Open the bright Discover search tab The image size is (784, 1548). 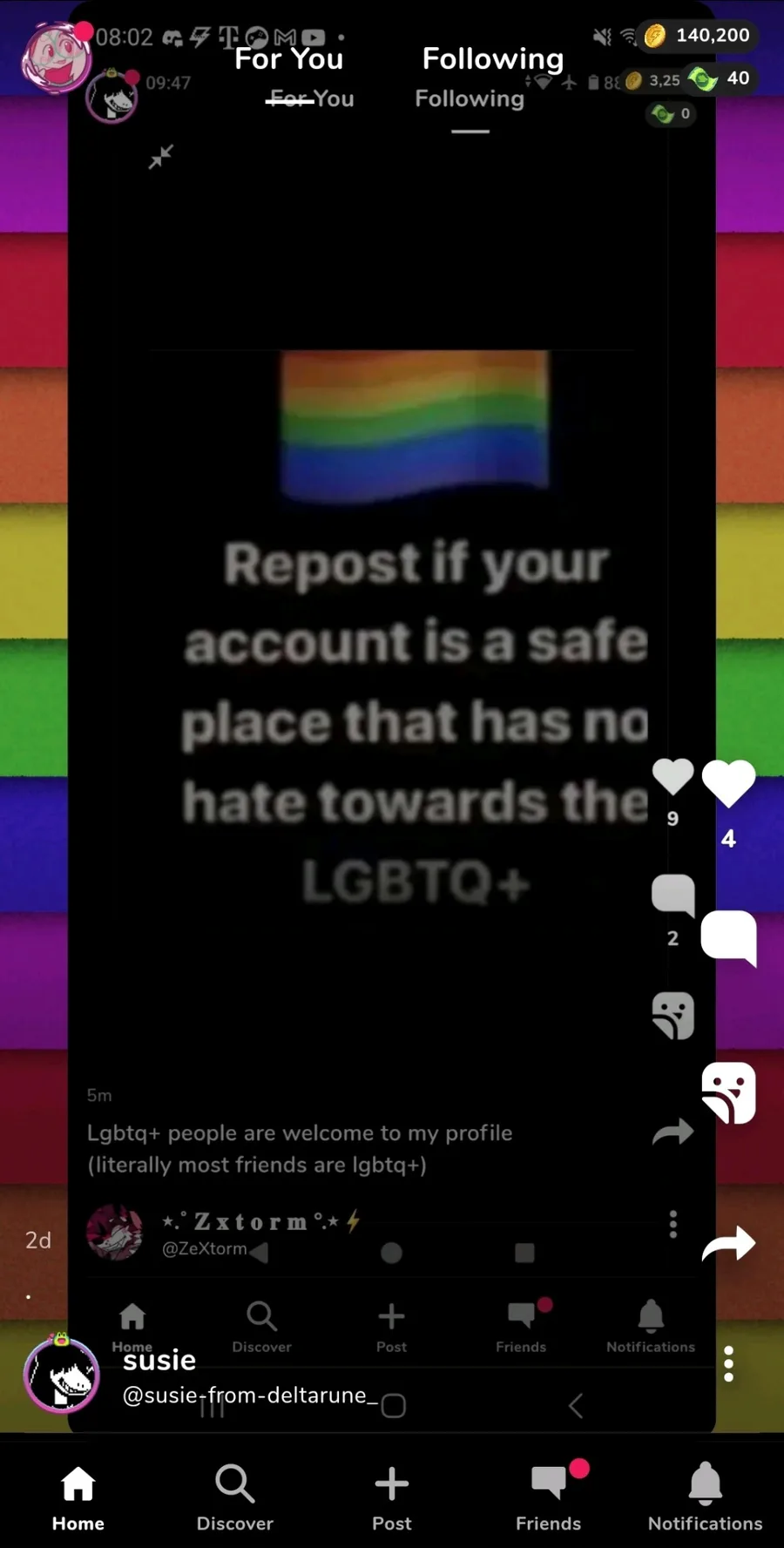click(x=235, y=1497)
